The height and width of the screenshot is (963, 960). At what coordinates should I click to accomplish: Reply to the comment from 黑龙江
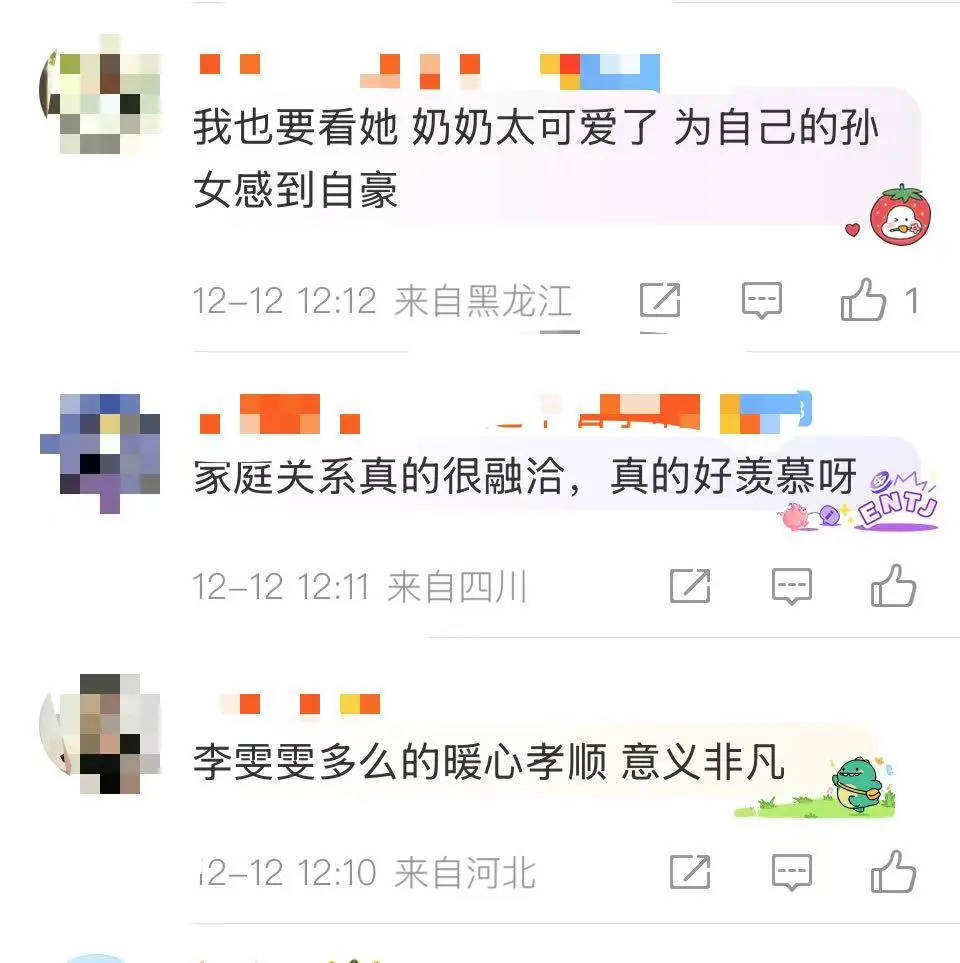pyautogui.click(x=761, y=299)
